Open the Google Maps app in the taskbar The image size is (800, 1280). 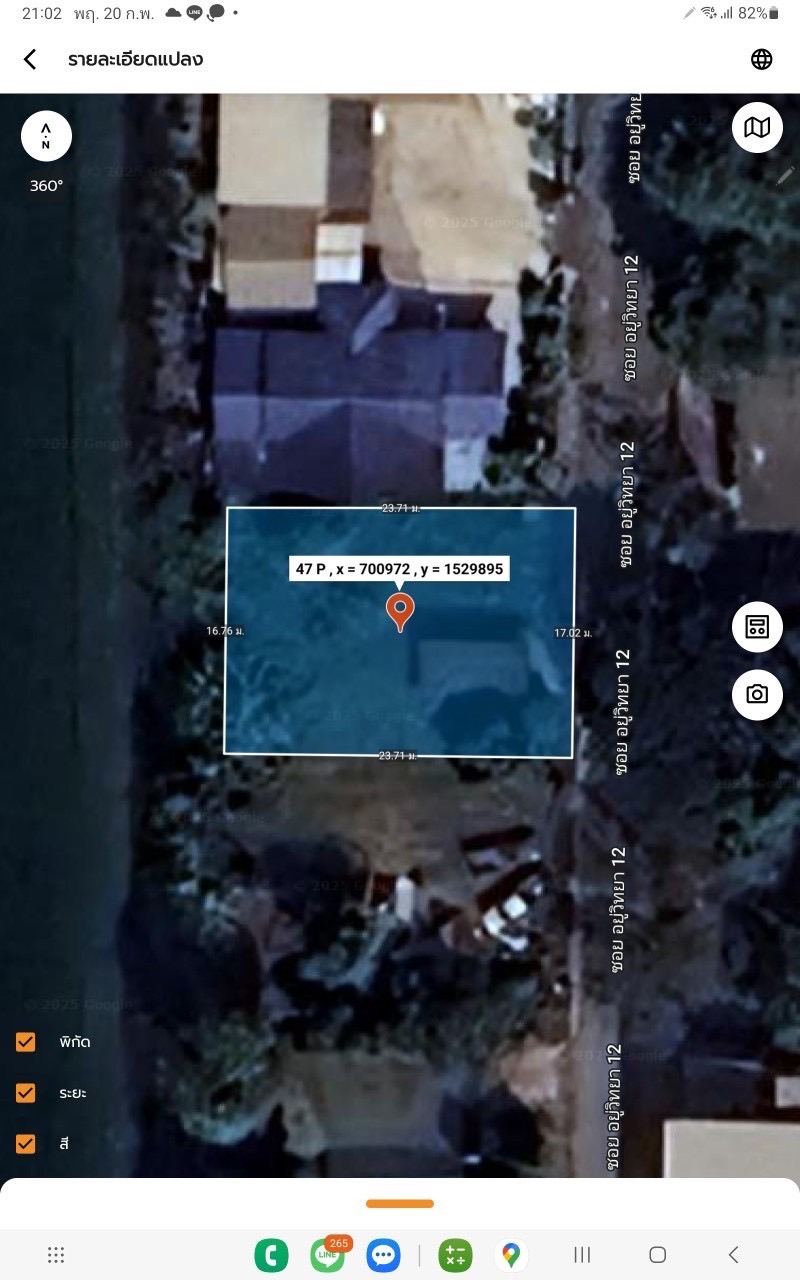(511, 1255)
